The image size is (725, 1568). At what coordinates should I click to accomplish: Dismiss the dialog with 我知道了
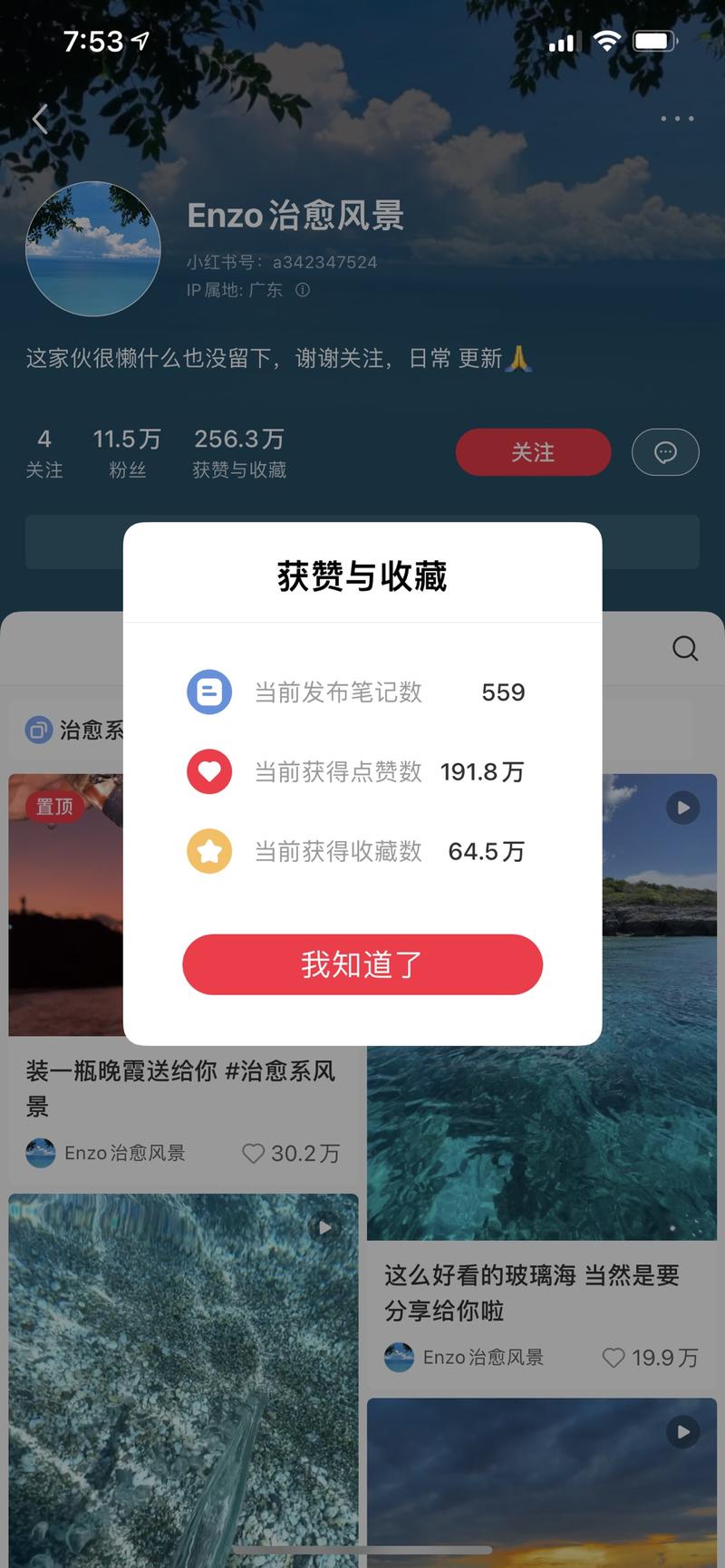click(x=362, y=964)
